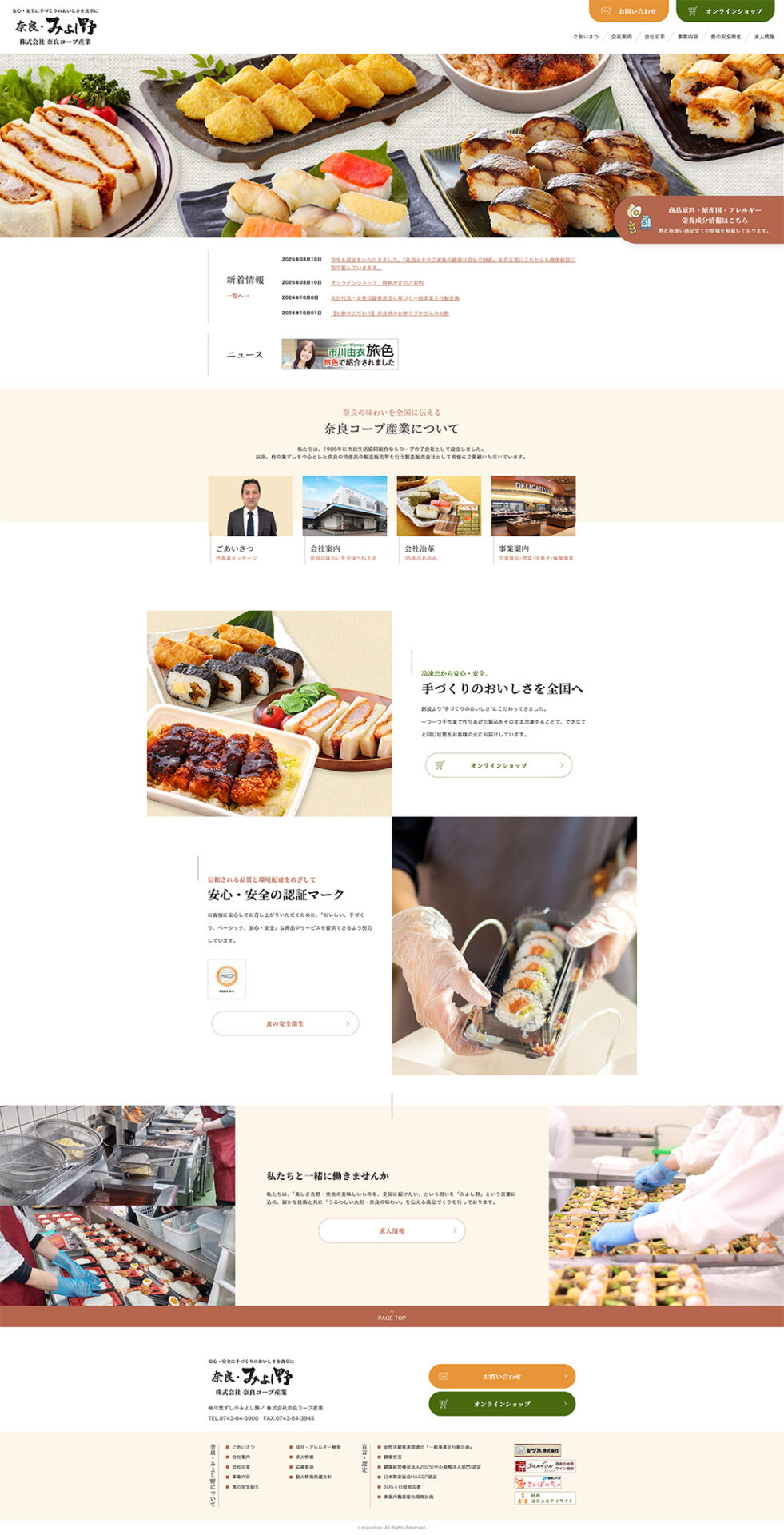Open the ごあいさつ card with the representative's photo
This screenshot has width=784, height=1535.
coord(250,519)
